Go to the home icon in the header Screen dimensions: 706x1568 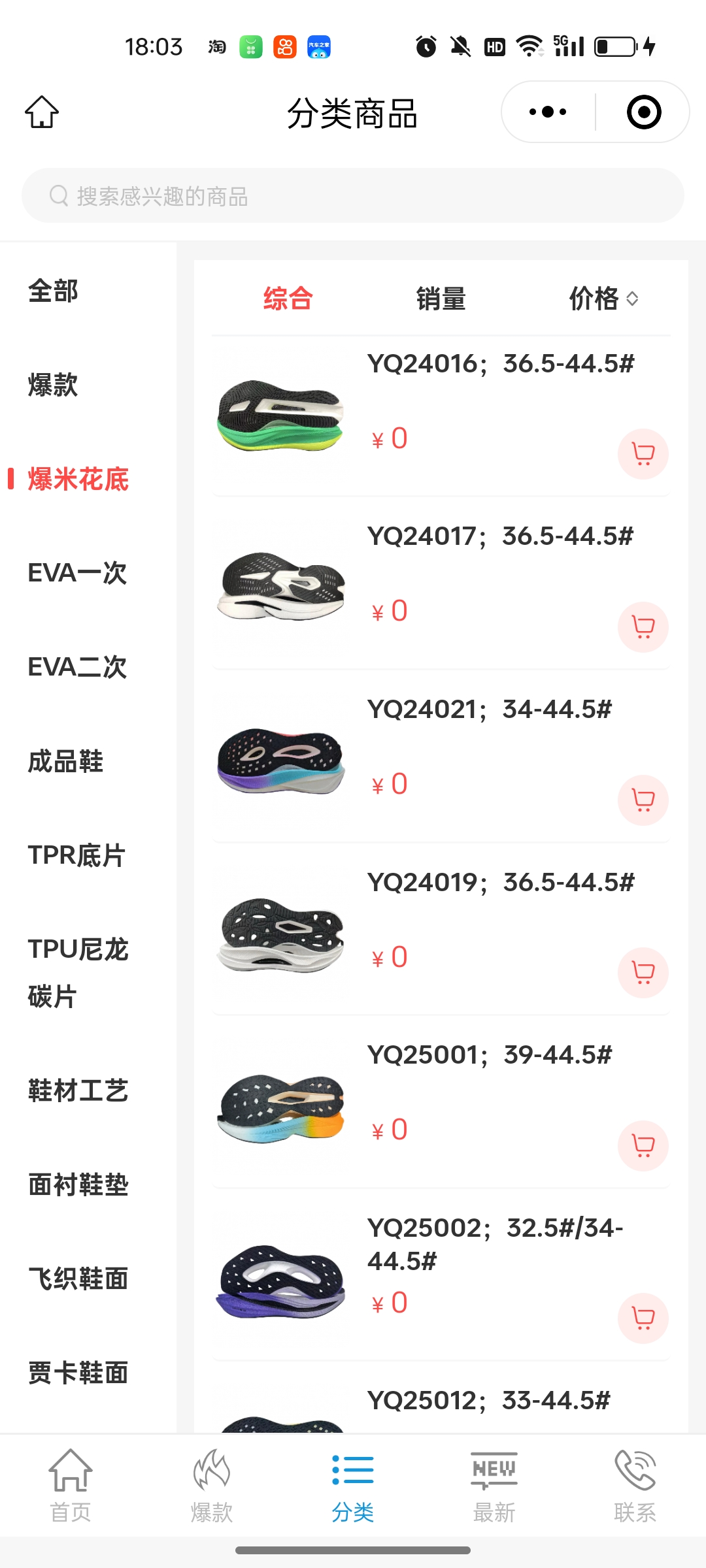pyautogui.click(x=42, y=112)
